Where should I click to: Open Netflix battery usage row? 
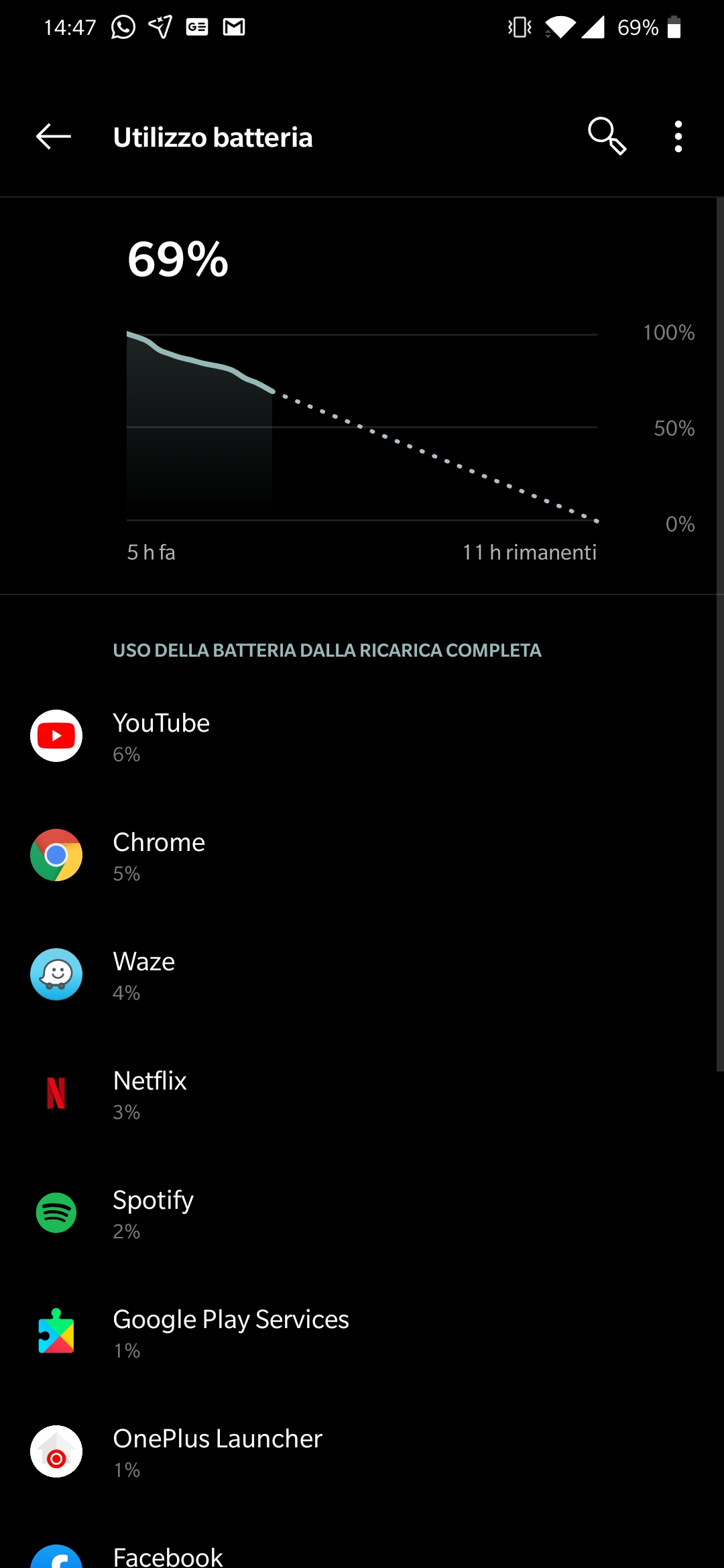pyautogui.click(x=362, y=1094)
